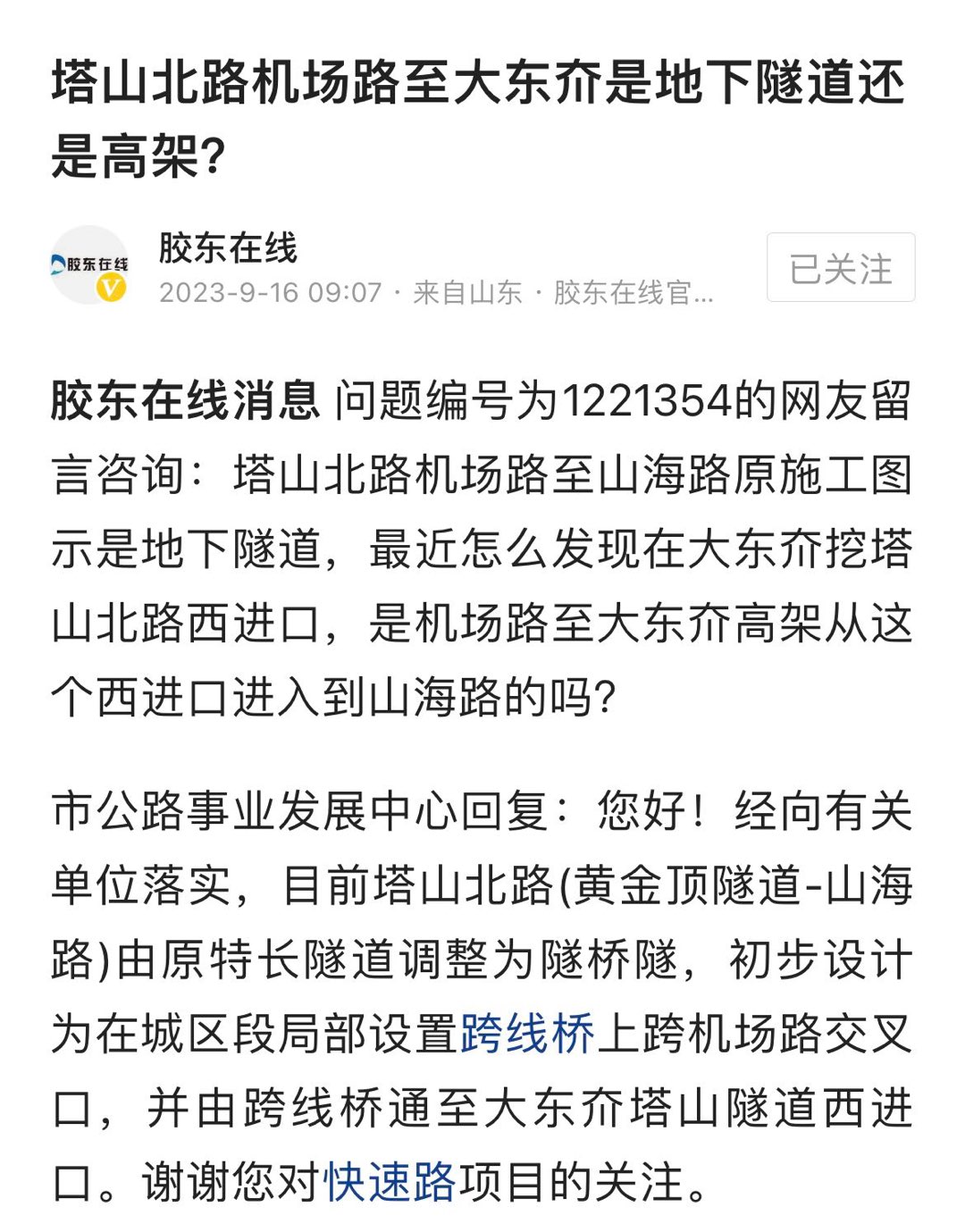Open 胶东在线 author name
Image resolution: width=965 pixels, height=1232 pixels.
[228, 247]
